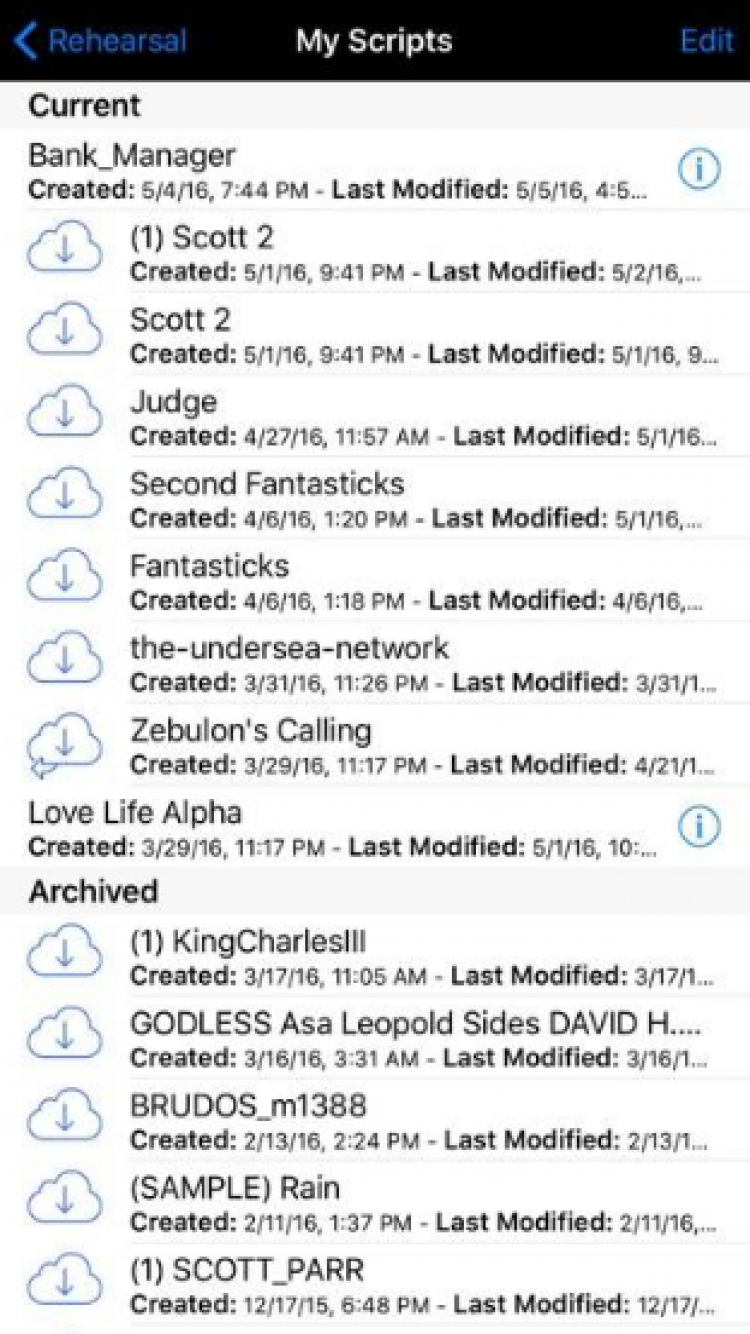Image resolution: width=750 pixels, height=1334 pixels.
Task: Download the (1) KingCharlesIII script
Action: [64, 952]
